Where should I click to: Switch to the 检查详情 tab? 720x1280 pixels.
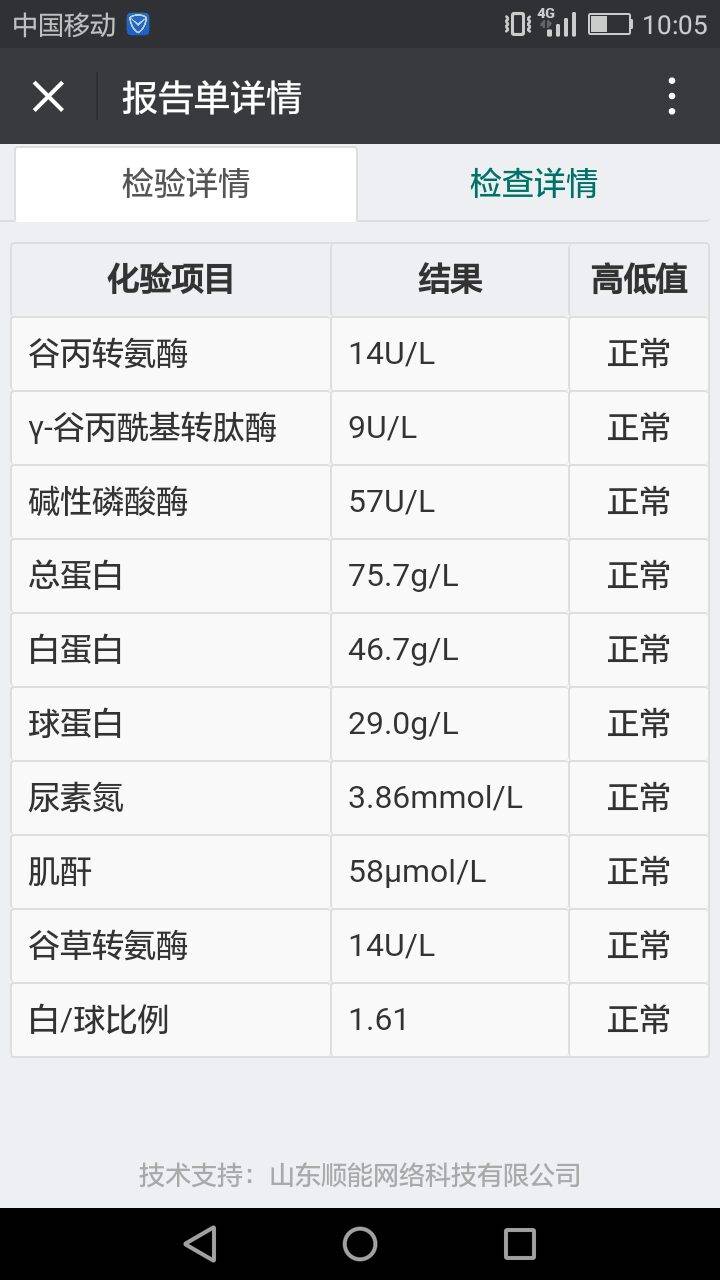pyautogui.click(x=533, y=184)
